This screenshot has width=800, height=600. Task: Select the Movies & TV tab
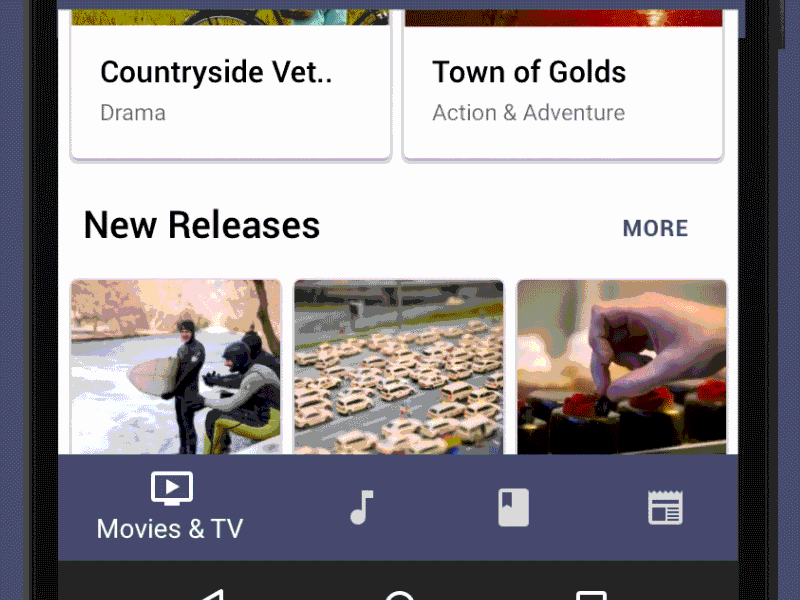[x=170, y=507]
